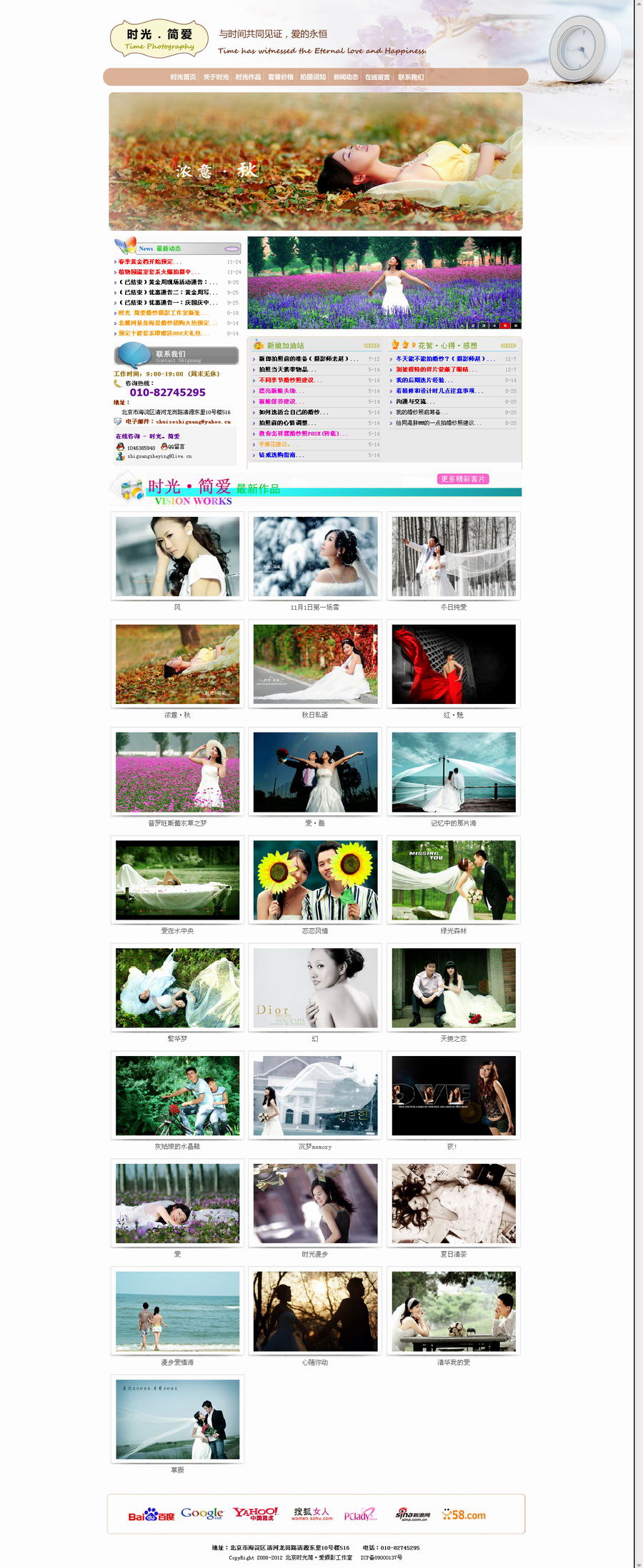This screenshot has height=1568, width=643.
Task: View the 红·魅 photo set
Action: [453, 665]
